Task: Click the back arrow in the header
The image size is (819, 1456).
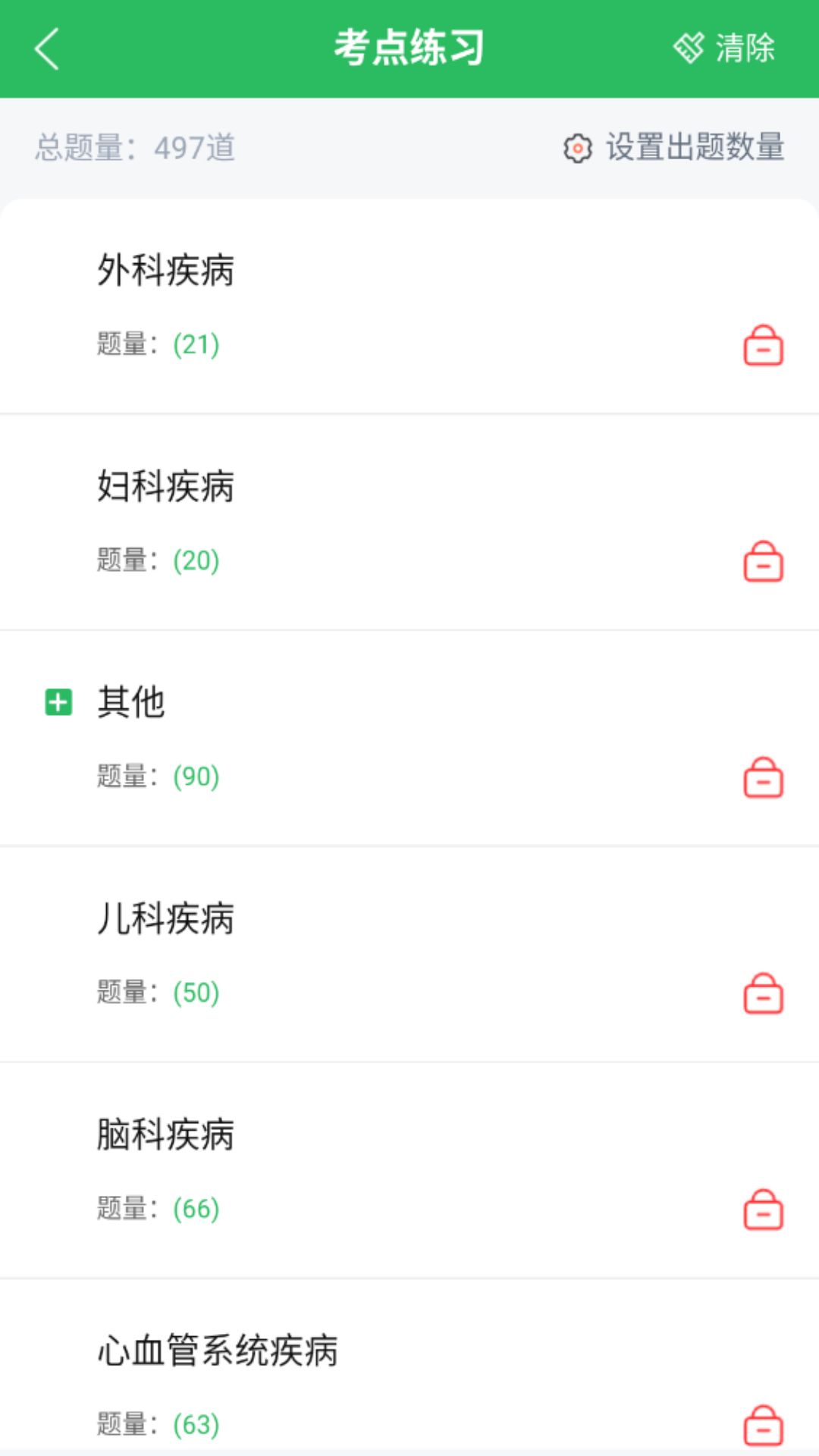Action: pos(45,48)
